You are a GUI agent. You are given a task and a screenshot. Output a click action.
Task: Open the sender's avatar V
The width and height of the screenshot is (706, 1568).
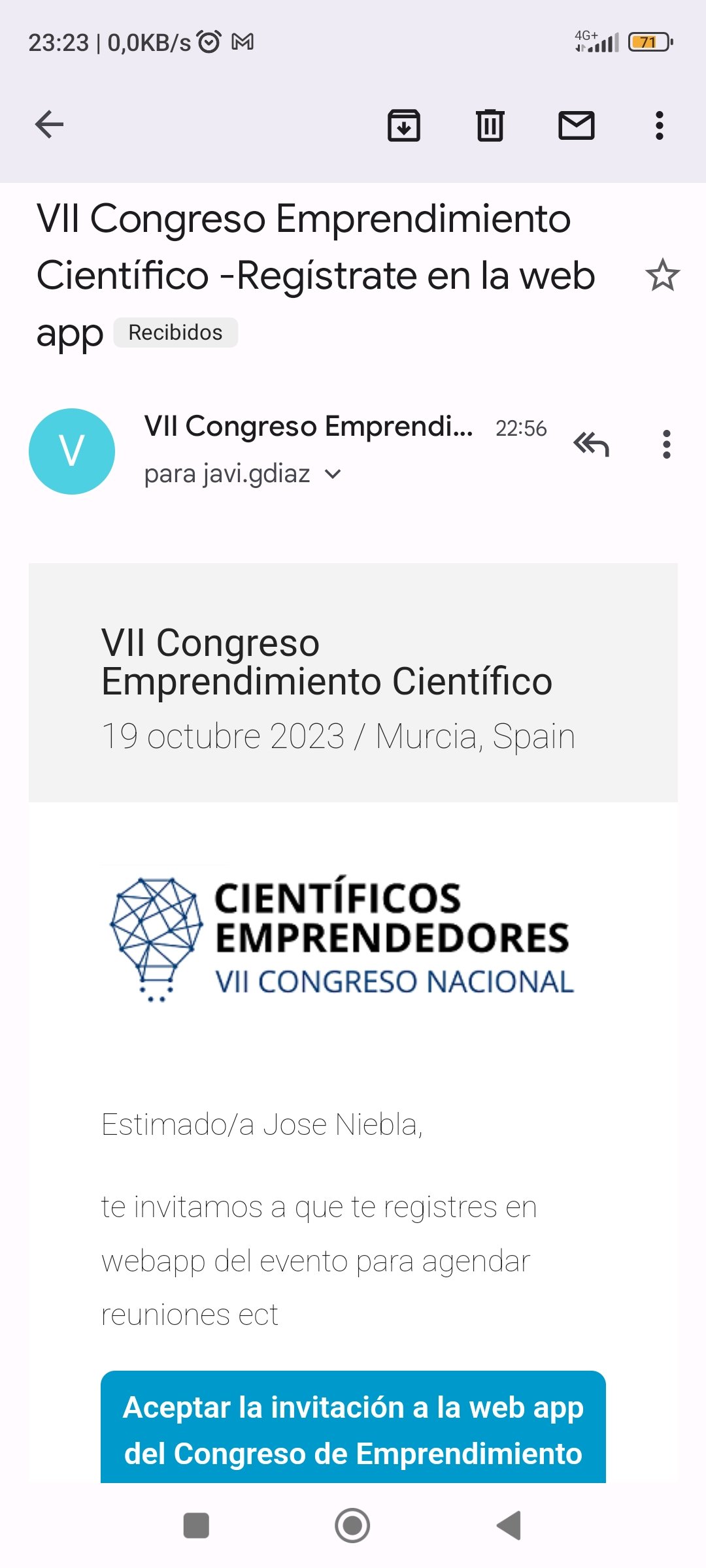tap(72, 451)
